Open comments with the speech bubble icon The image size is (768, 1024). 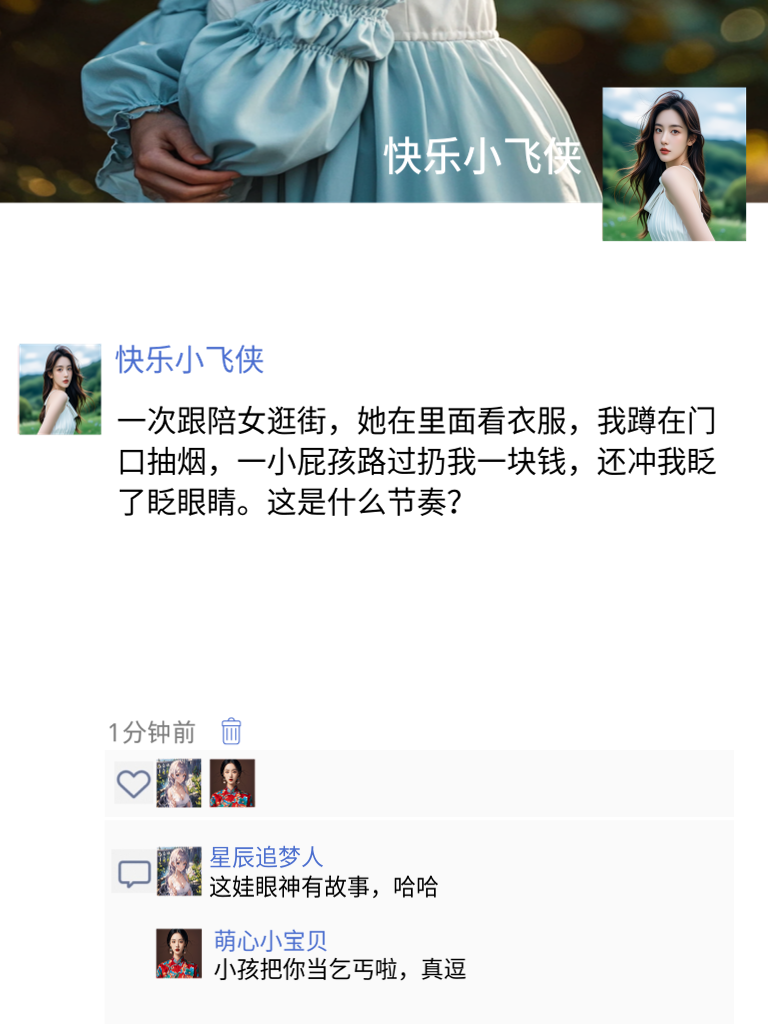click(131, 874)
